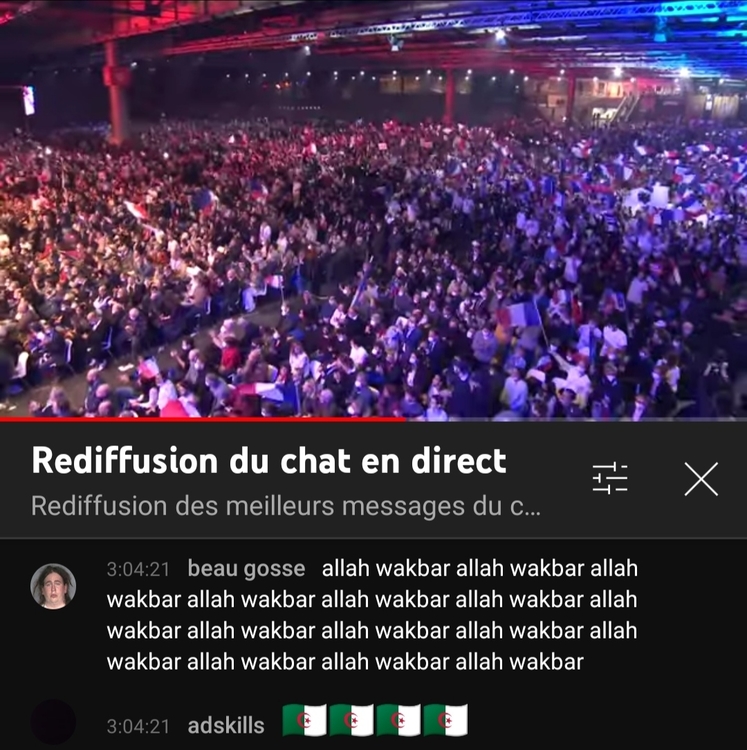The width and height of the screenshot is (747, 750).
Task: Close the live chat replay panel
Action: pos(701,479)
